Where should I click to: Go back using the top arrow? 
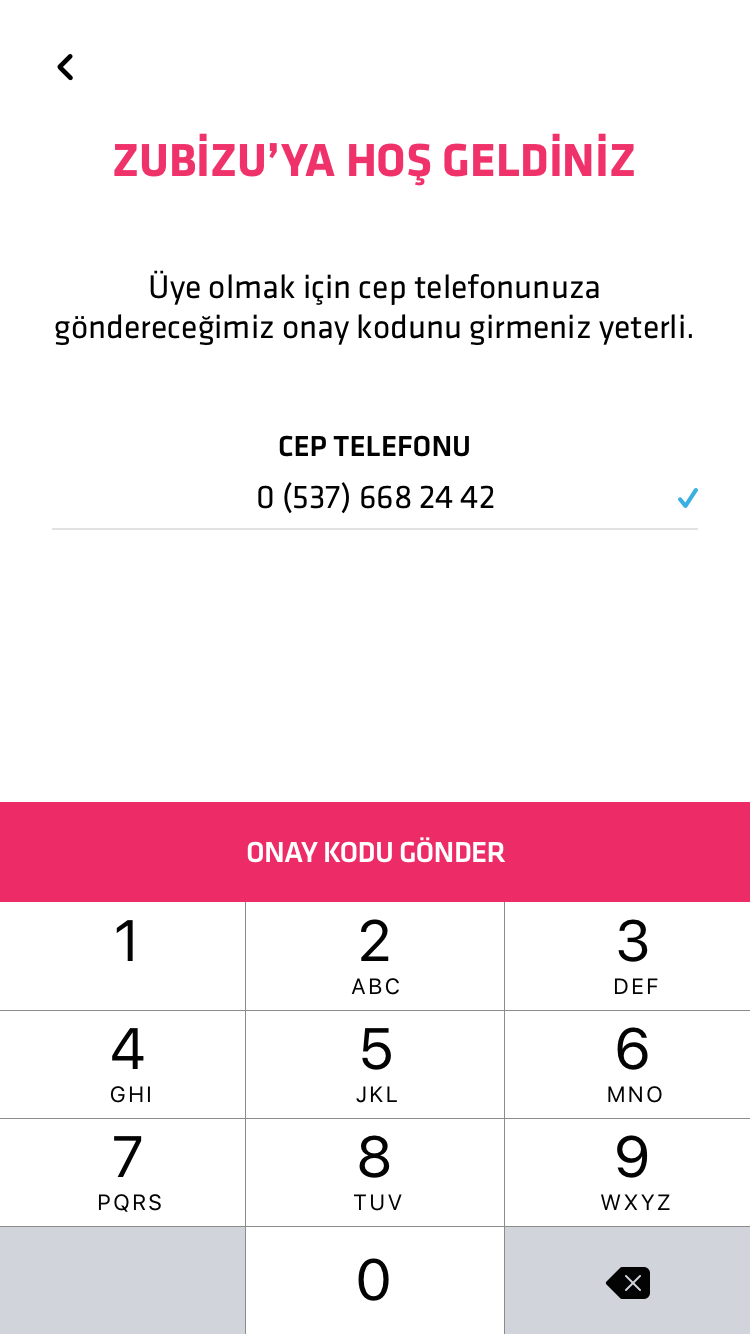click(65, 67)
